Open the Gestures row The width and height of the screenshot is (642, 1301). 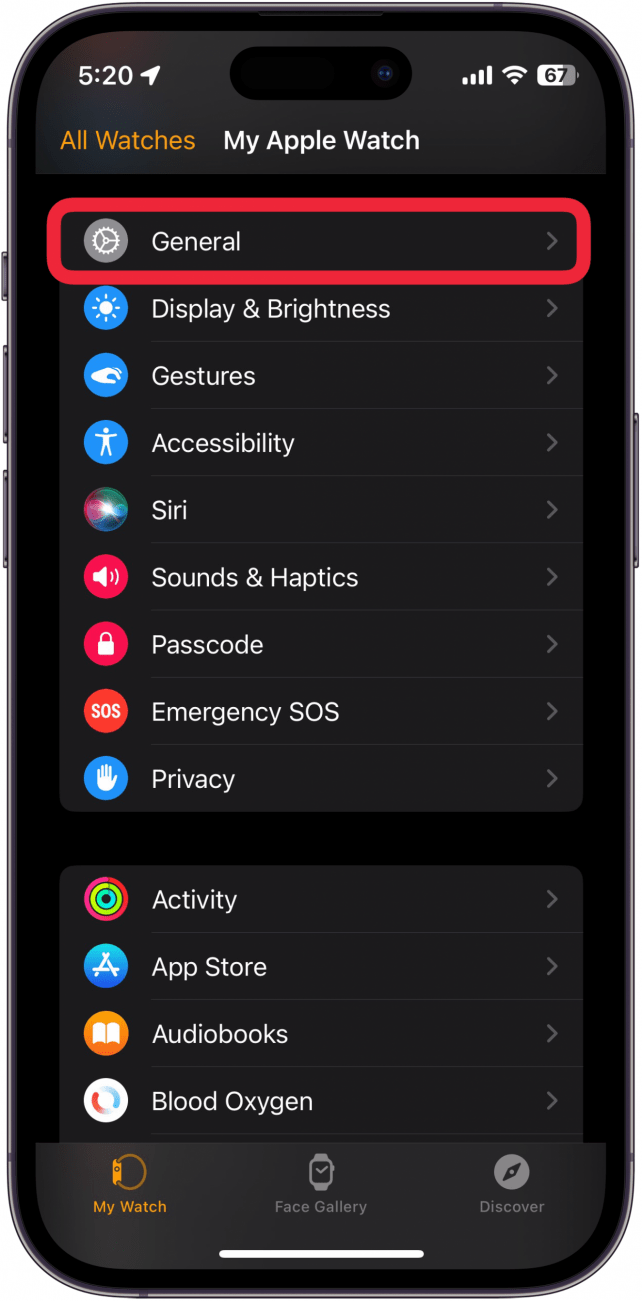320,376
